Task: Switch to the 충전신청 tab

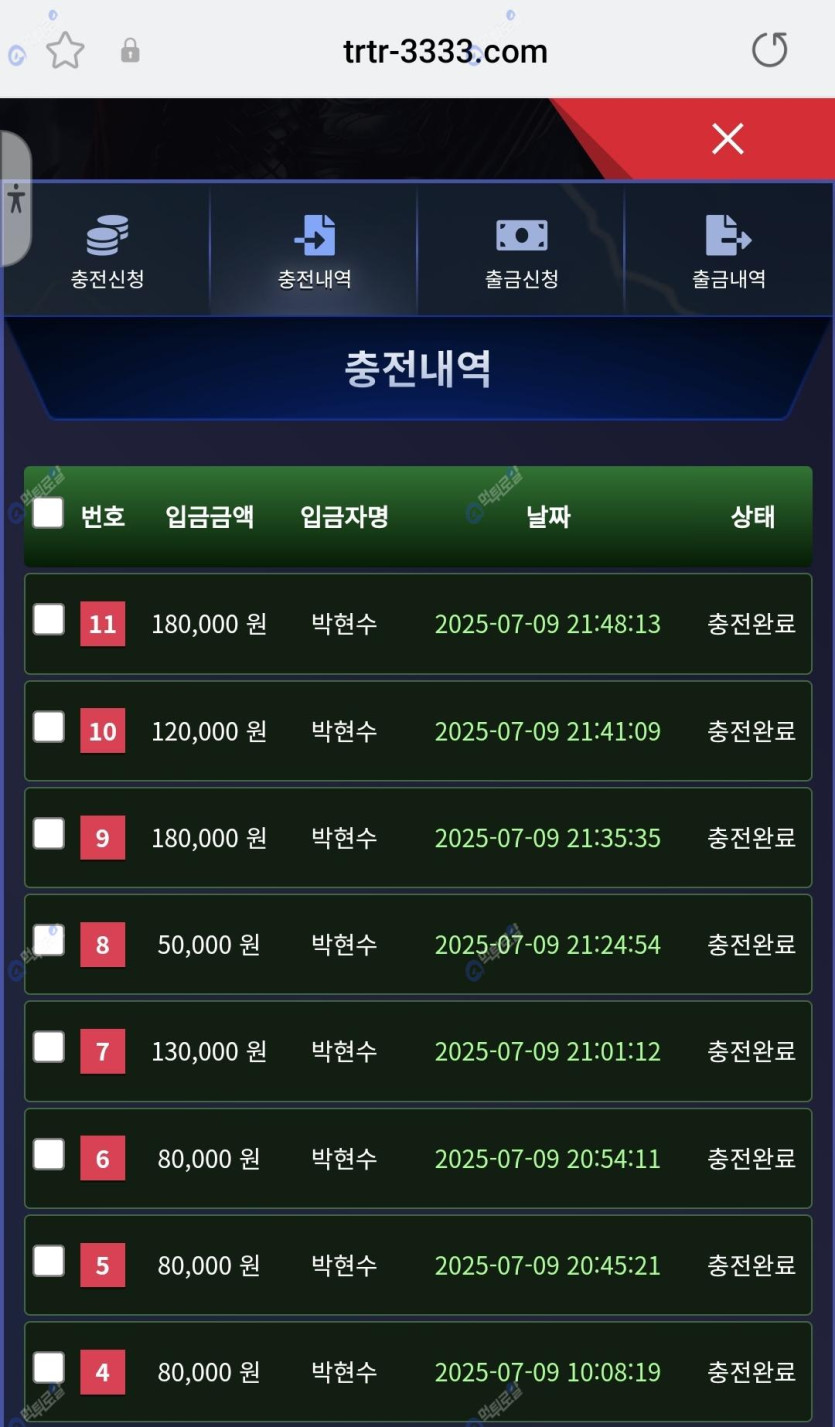Action: [107, 251]
